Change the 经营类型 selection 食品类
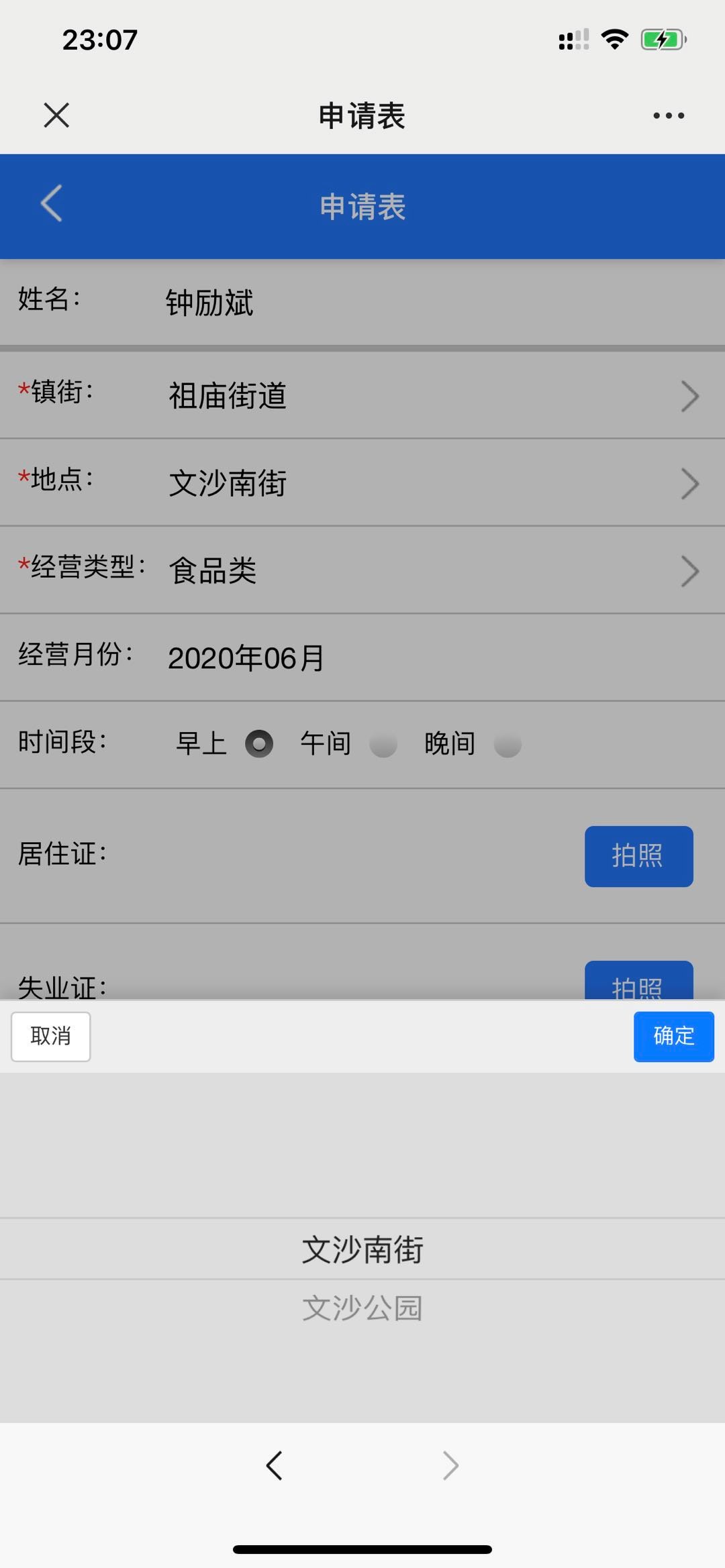Image resolution: width=725 pixels, height=1568 pixels. click(x=362, y=571)
